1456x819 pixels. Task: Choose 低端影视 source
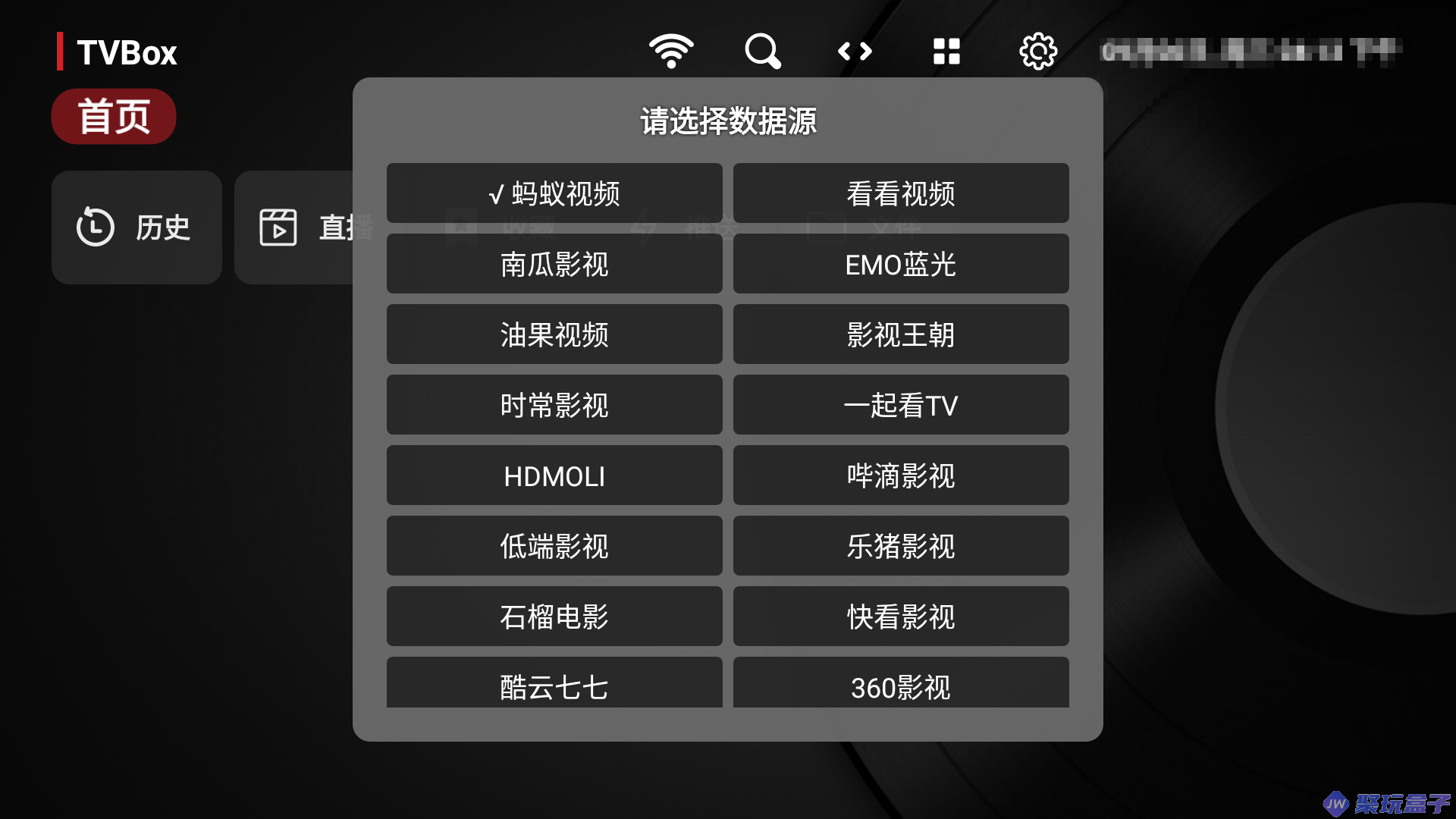(554, 546)
